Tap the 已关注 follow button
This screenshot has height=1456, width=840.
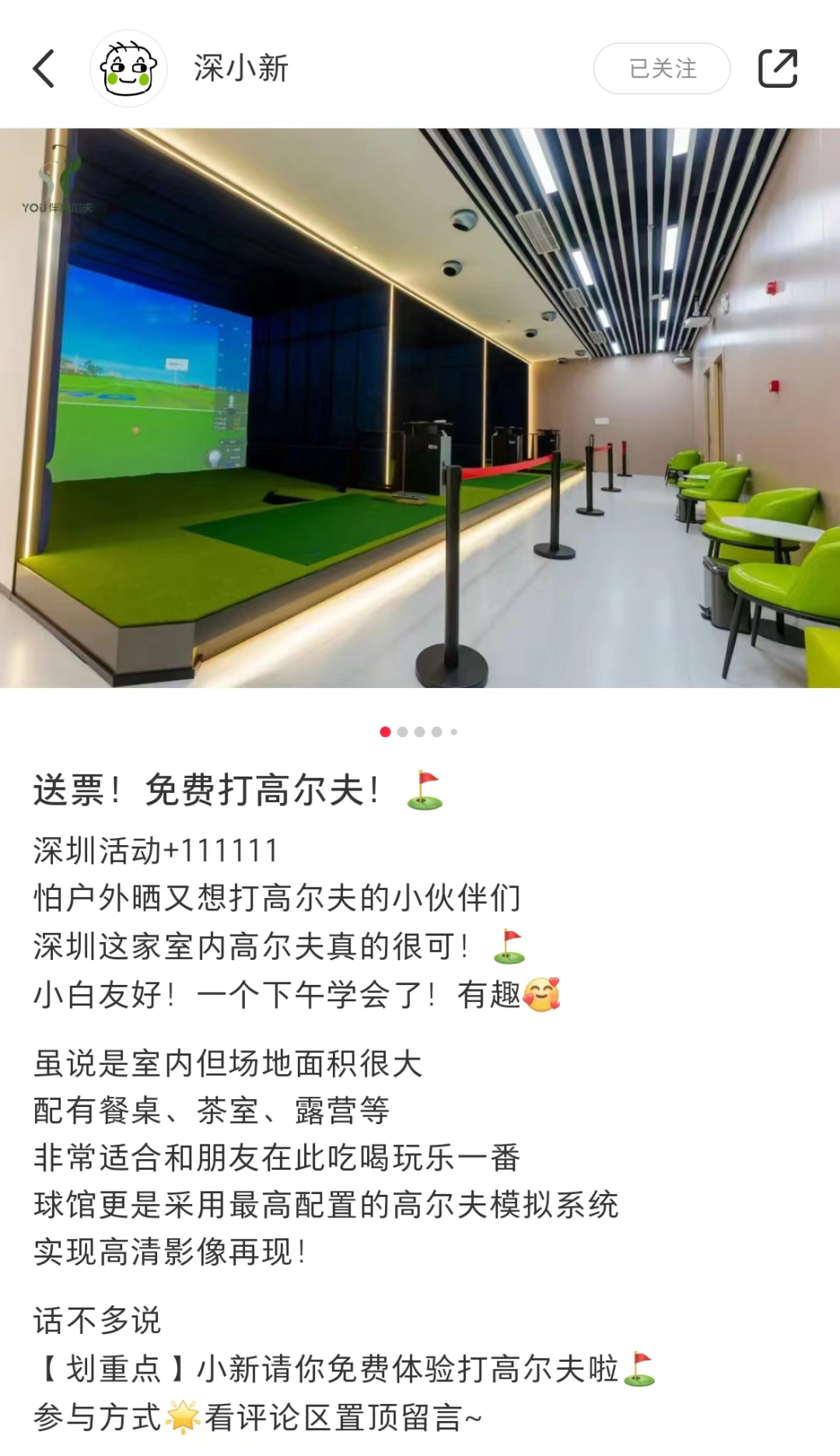[x=662, y=68]
